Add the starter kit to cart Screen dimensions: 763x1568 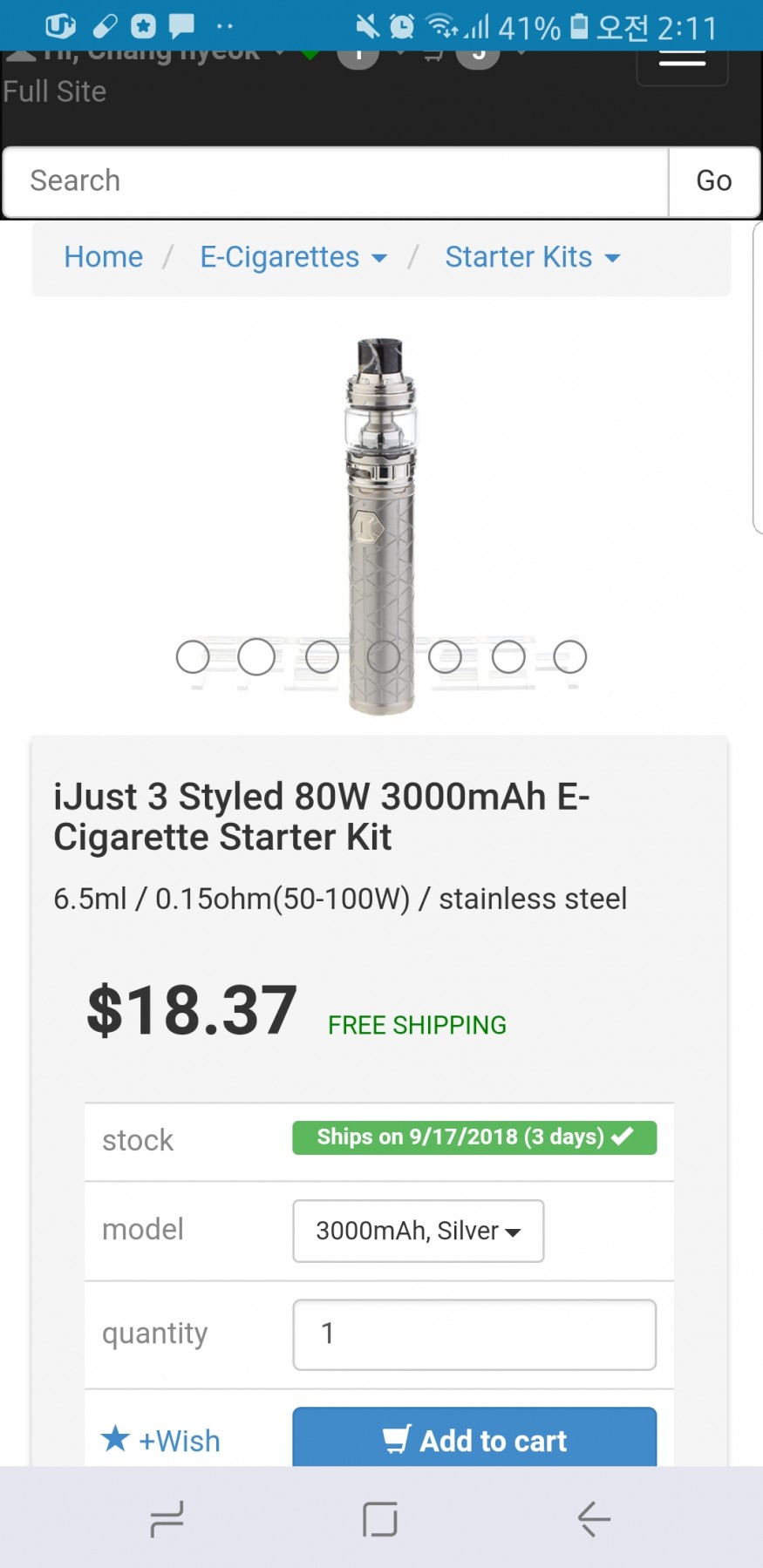coord(473,1440)
